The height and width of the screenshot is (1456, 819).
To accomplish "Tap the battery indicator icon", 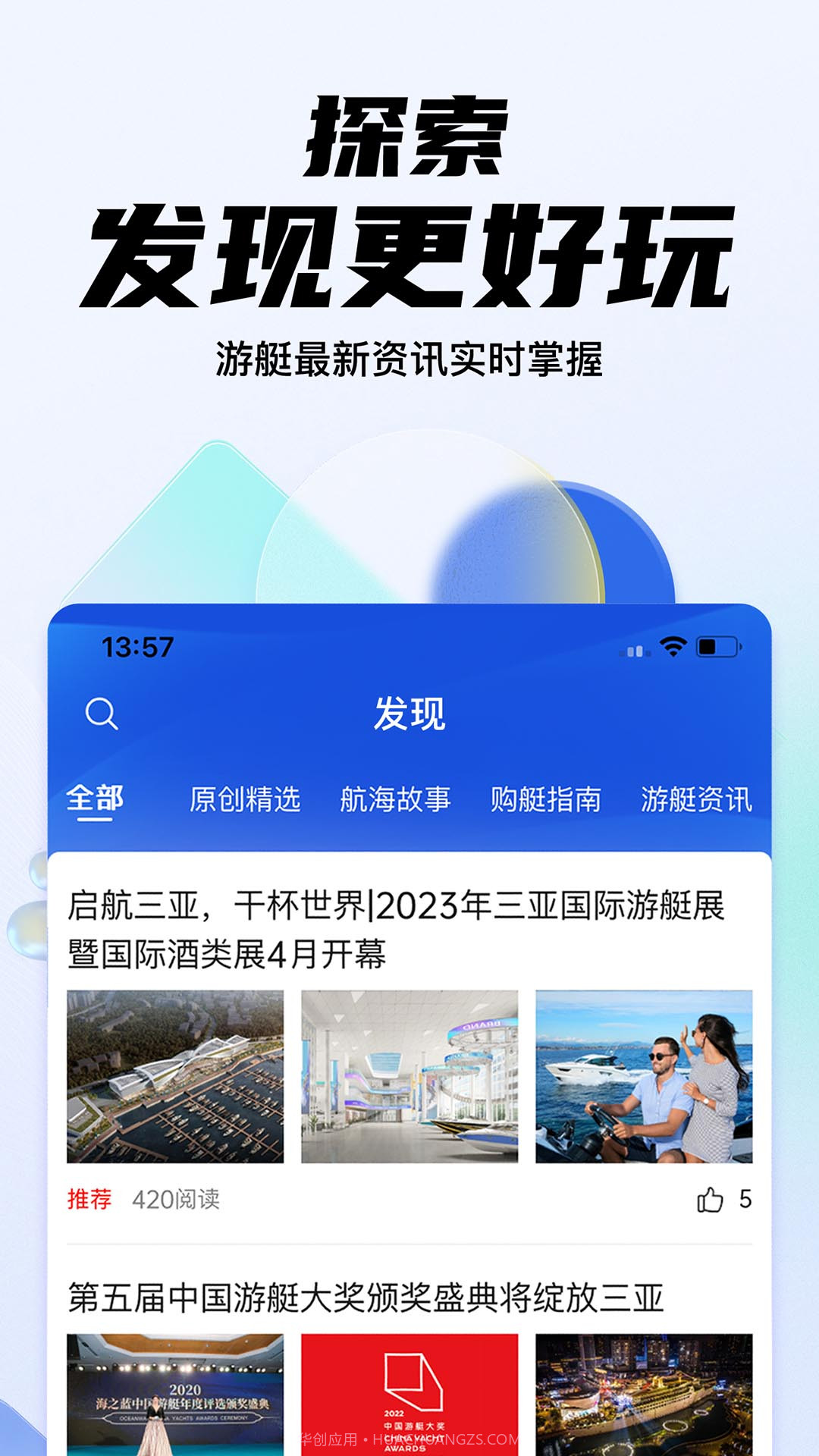I will [718, 647].
